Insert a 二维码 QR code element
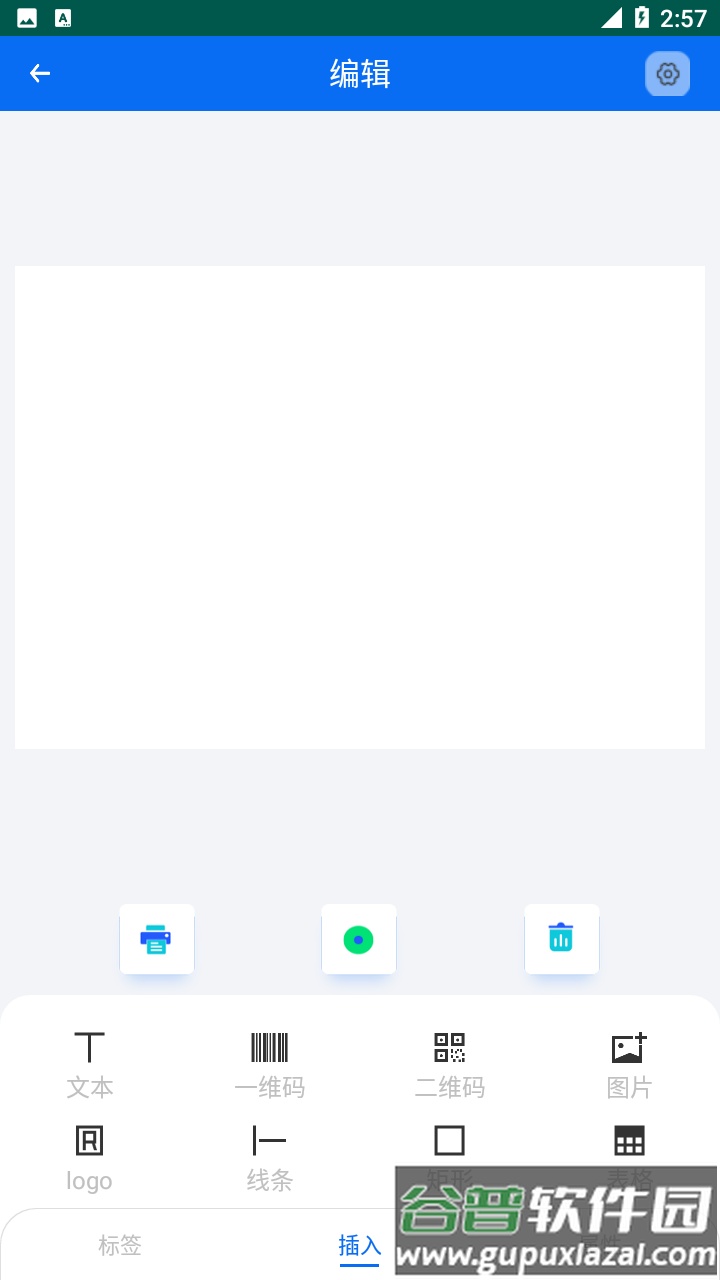Screen dimensions: 720x1280 click(449, 1062)
